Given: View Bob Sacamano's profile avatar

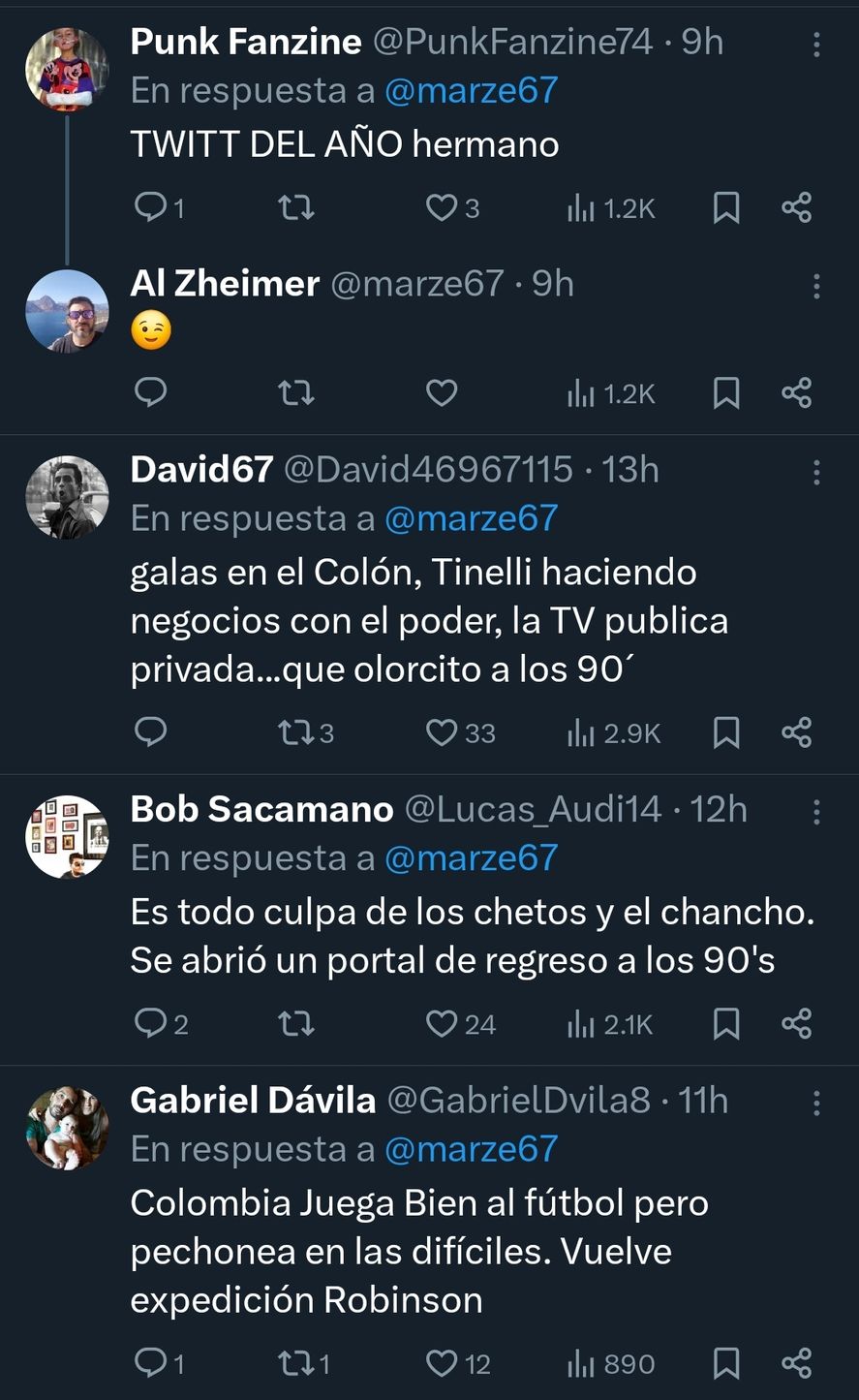Looking at the screenshot, I should [x=67, y=837].
